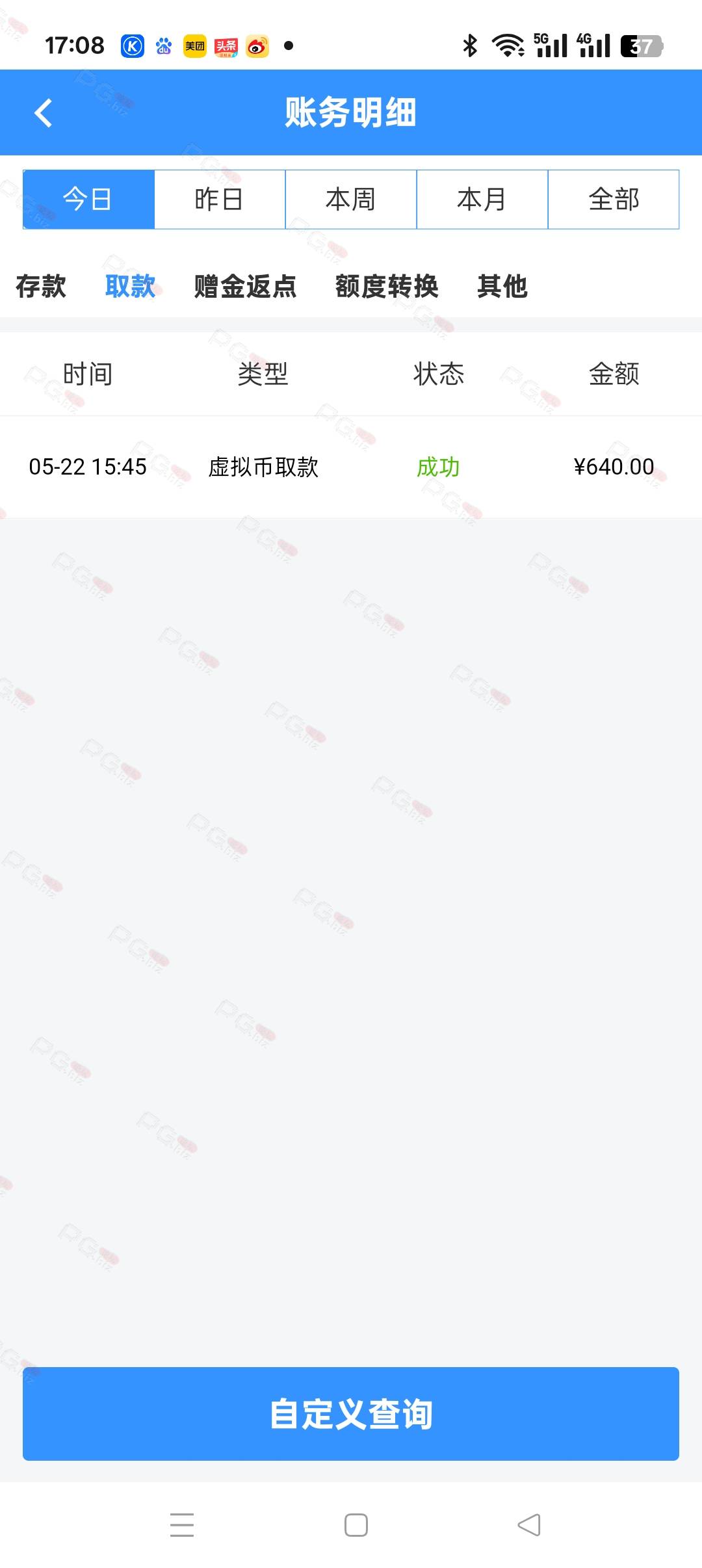
Task: Open the 其他 category tab
Action: pos(502,286)
